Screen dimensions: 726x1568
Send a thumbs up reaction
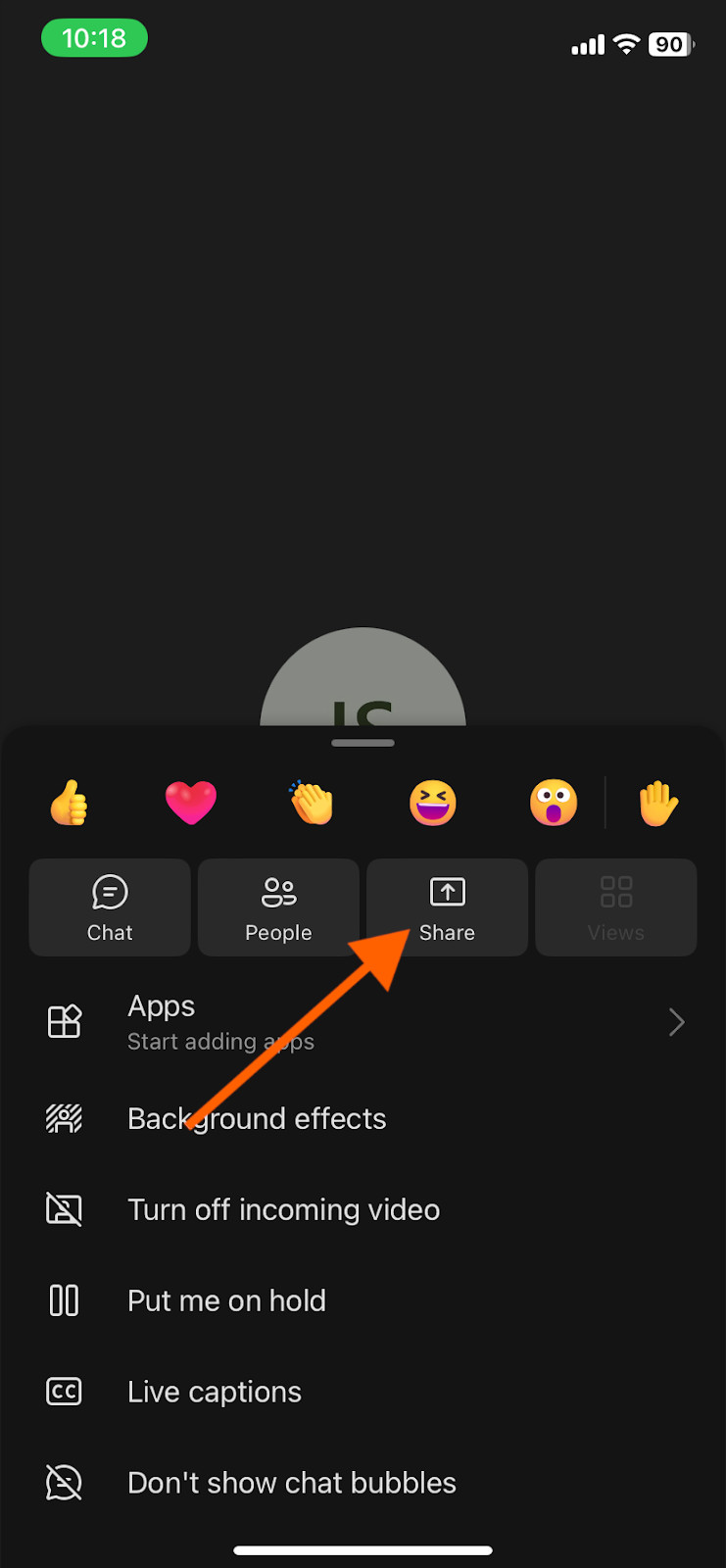click(70, 803)
